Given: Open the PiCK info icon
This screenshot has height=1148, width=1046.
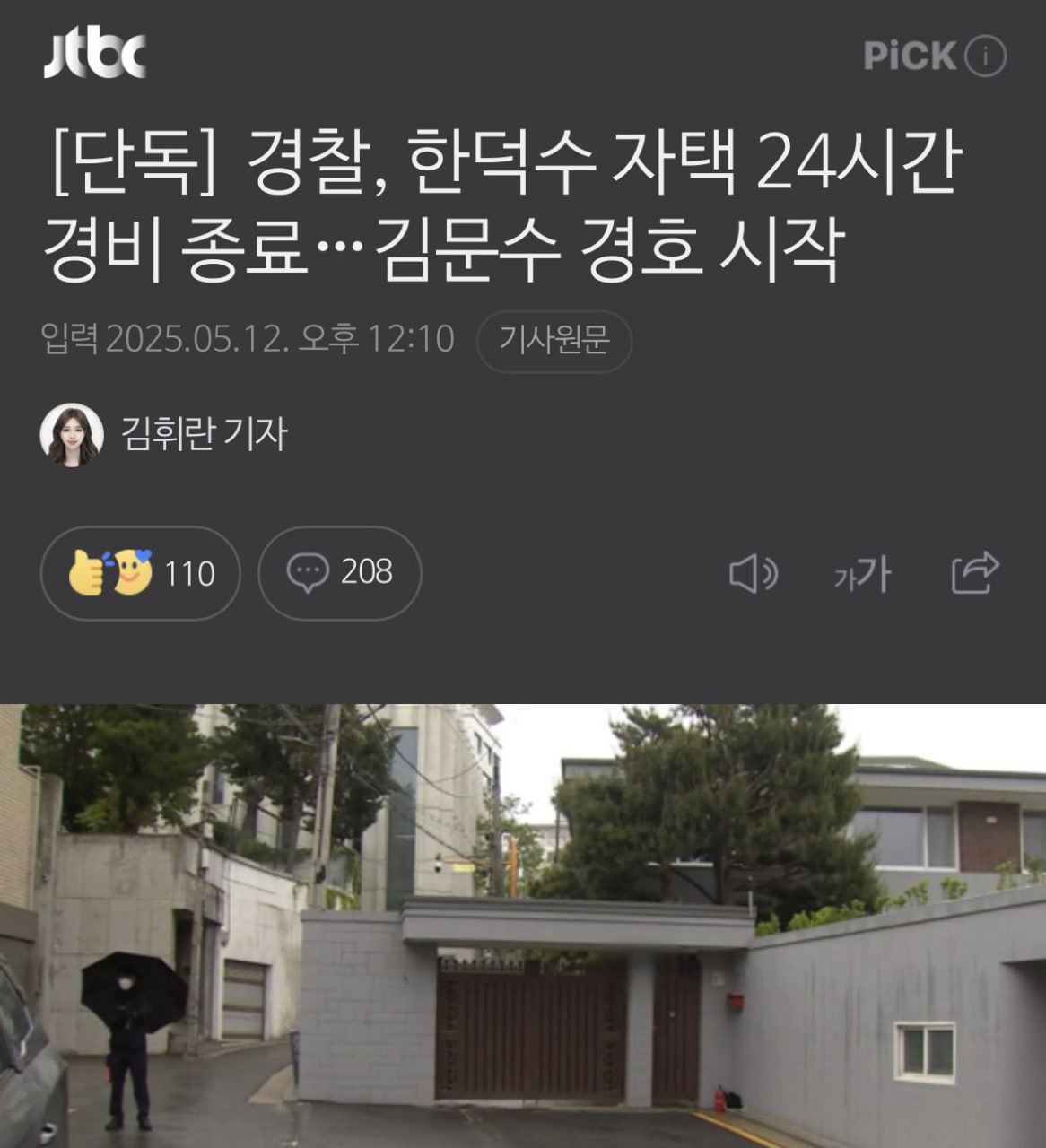Looking at the screenshot, I should 985,57.
